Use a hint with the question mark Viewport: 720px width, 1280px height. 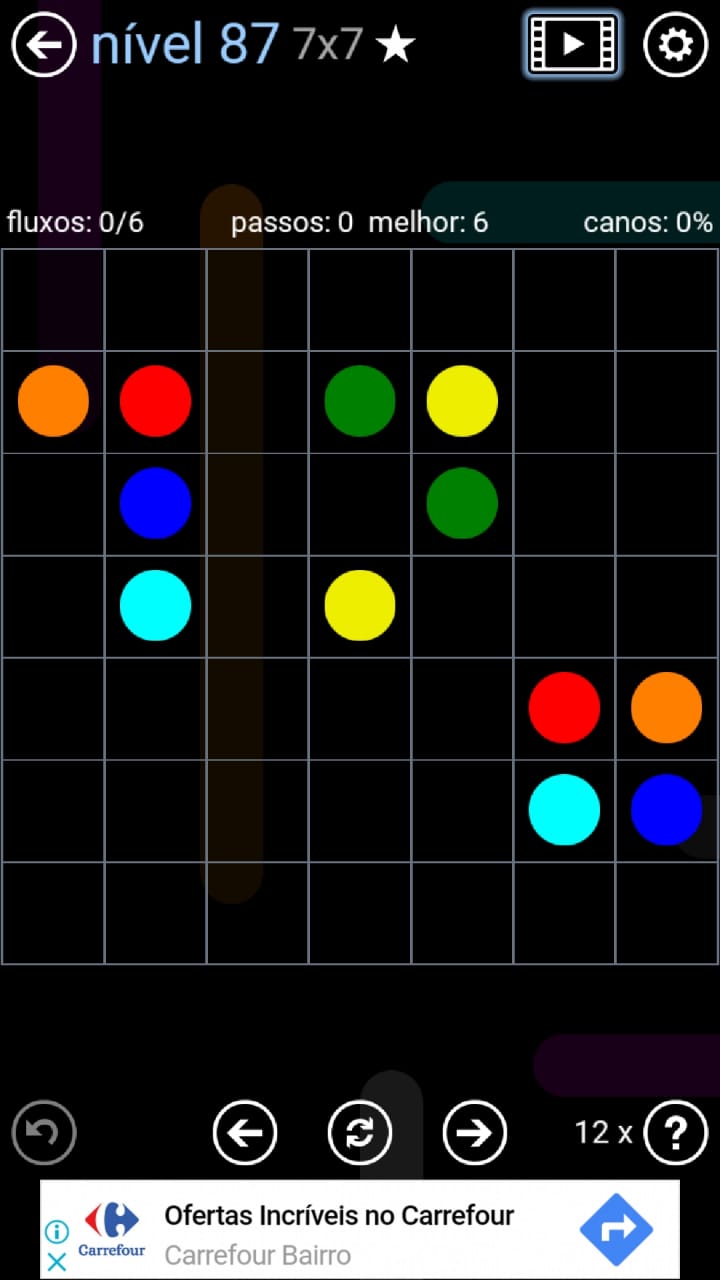pyautogui.click(x=676, y=1133)
